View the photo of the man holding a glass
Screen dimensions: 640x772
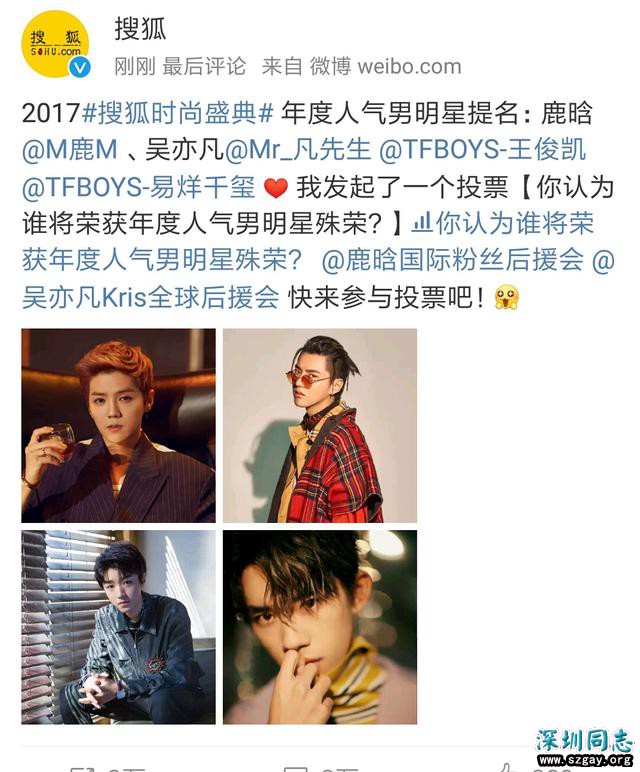pos(118,425)
